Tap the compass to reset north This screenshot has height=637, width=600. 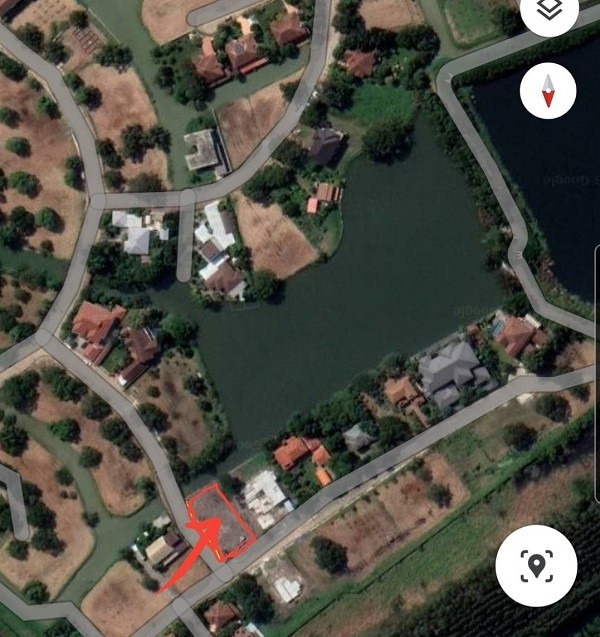[x=549, y=93]
